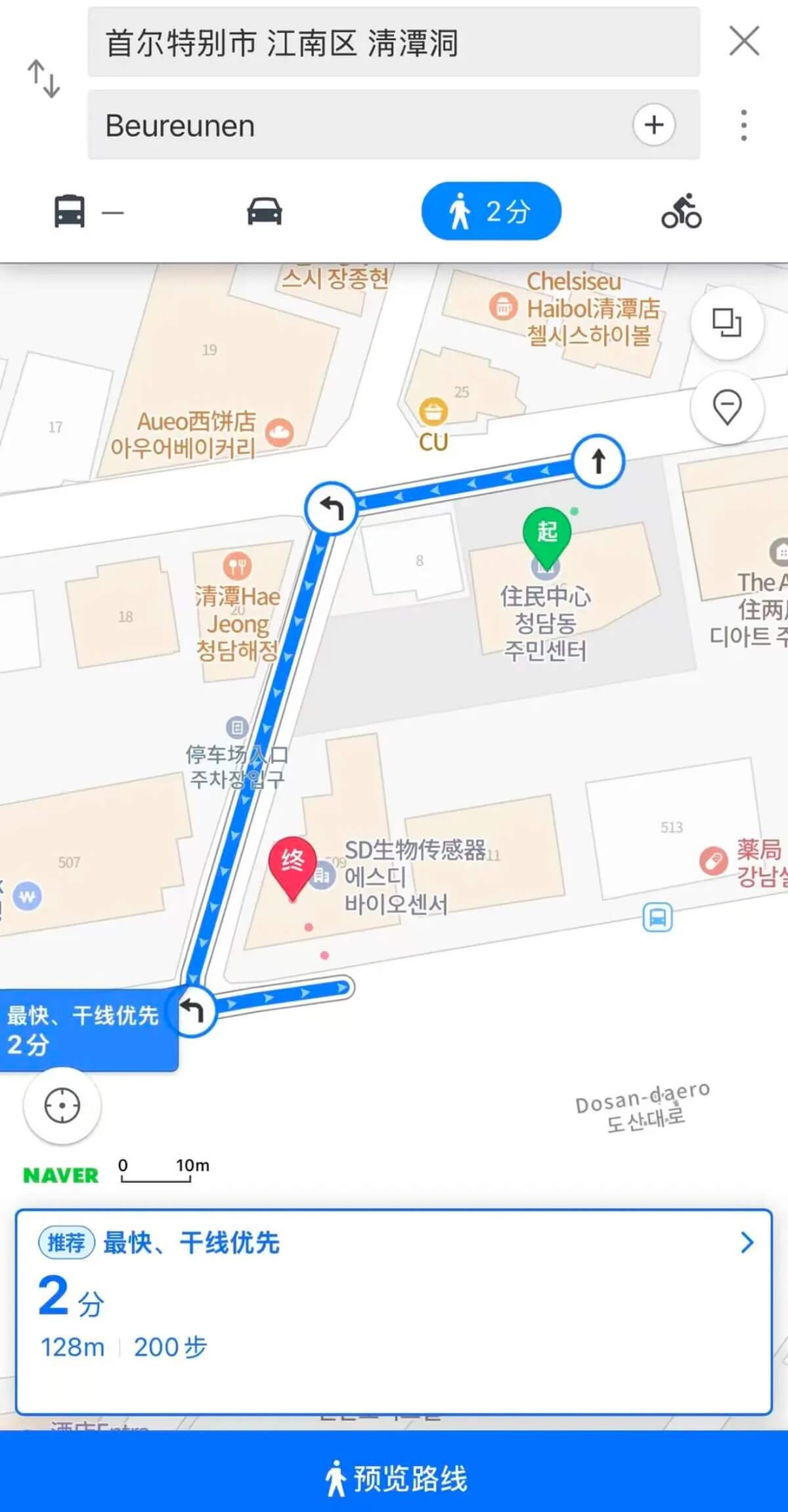Tap the CU convenience store on the map
This screenshot has width=788, height=1512.
tap(433, 414)
